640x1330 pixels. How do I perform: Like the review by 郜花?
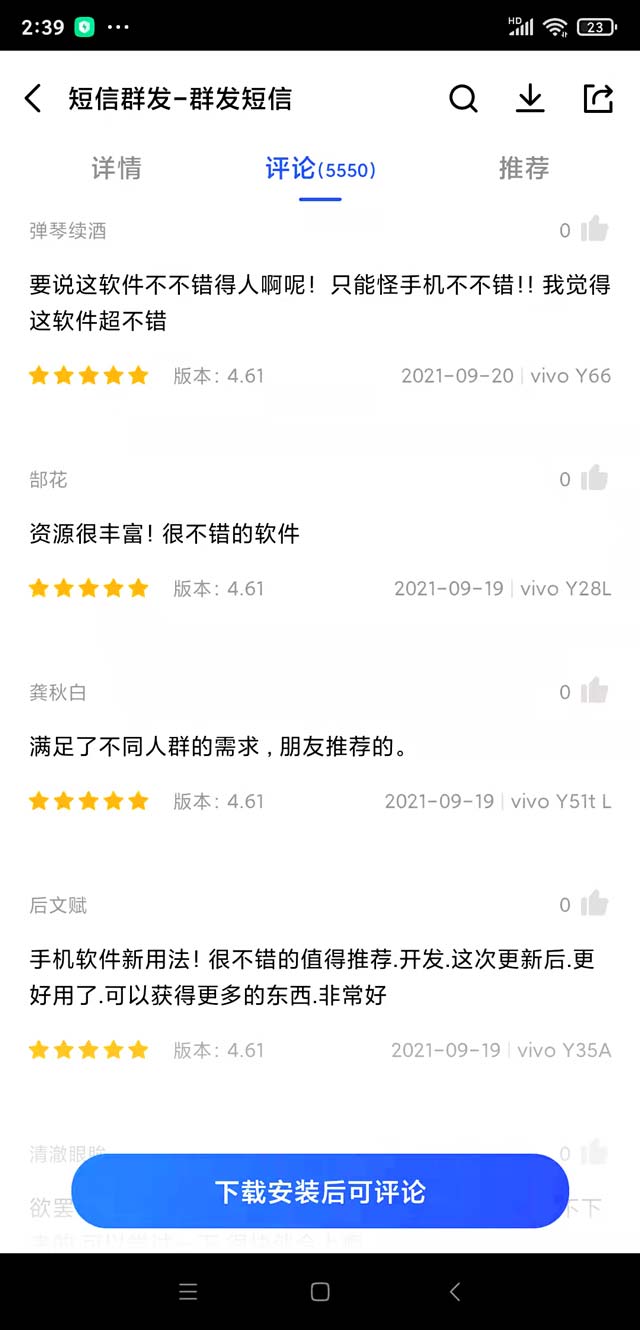click(x=594, y=479)
